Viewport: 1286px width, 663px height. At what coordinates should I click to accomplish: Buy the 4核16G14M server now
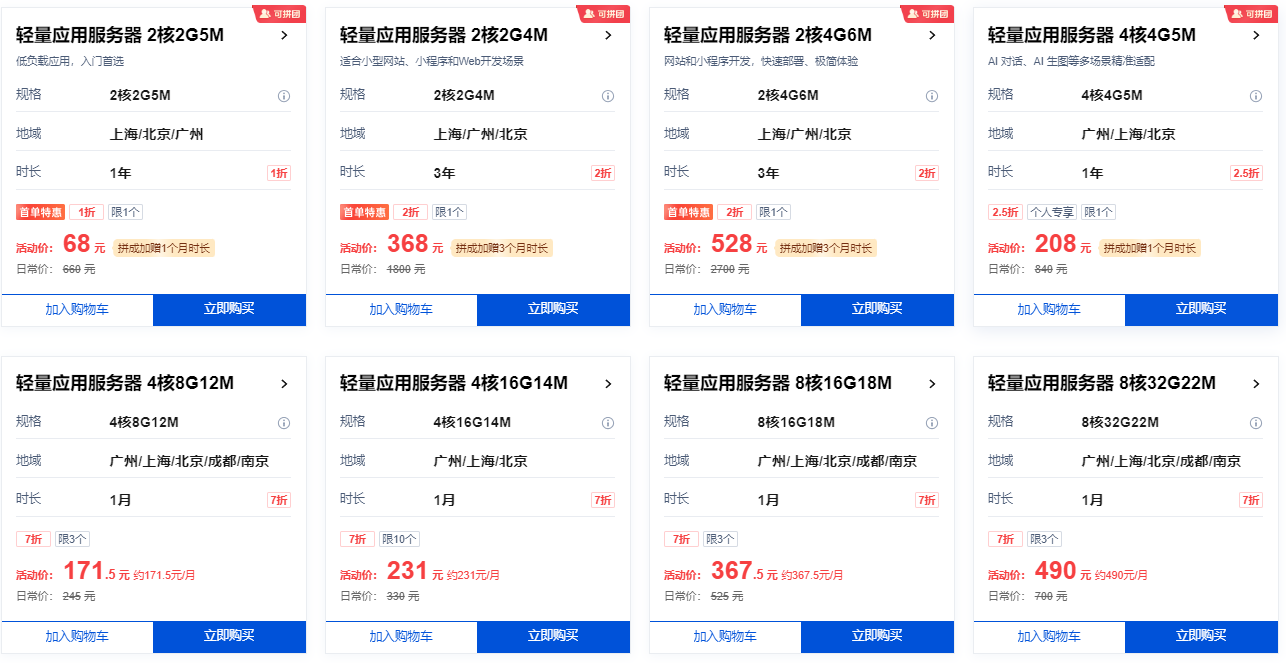pyautogui.click(x=553, y=636)
